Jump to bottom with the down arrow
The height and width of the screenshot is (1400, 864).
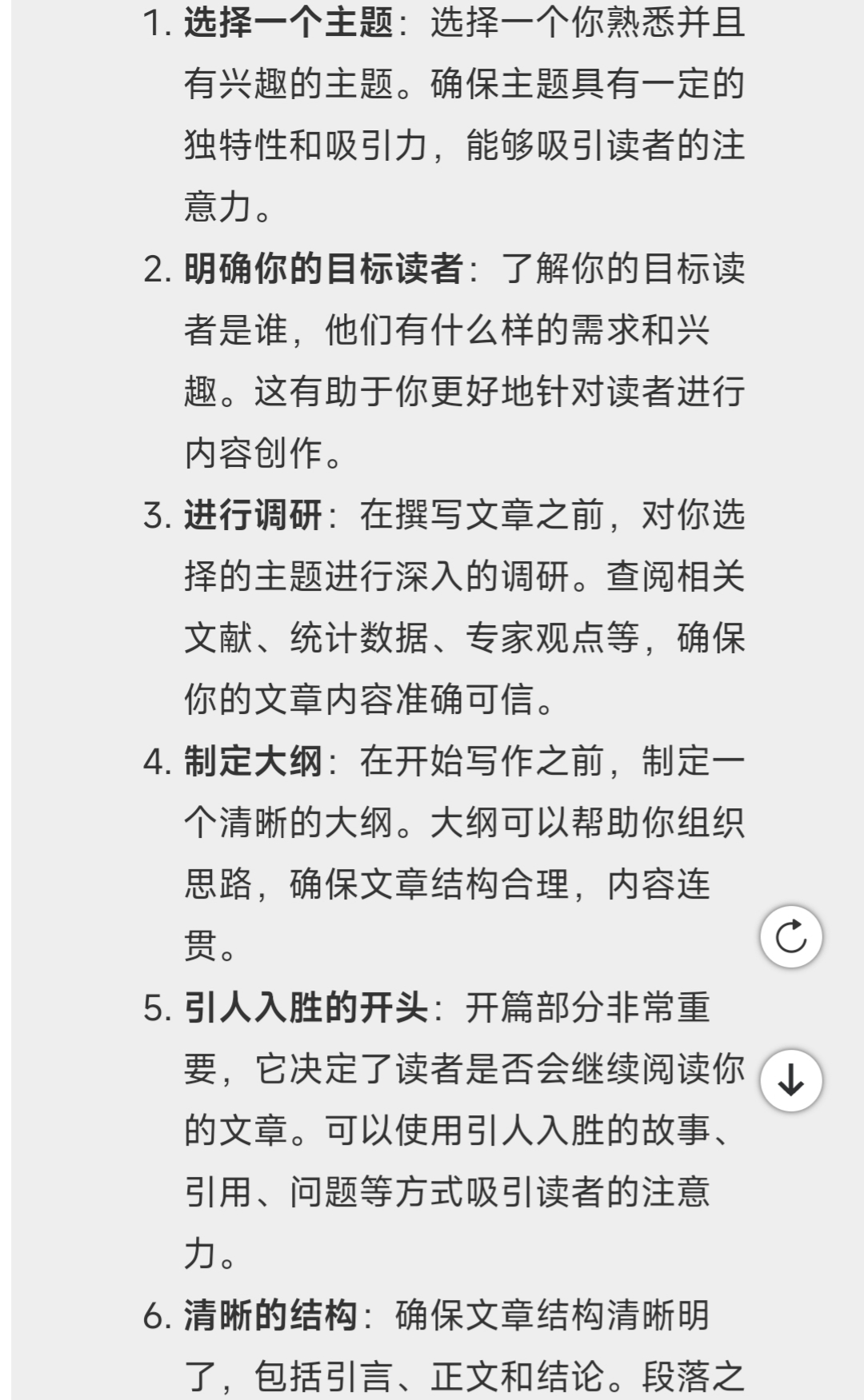[x=790, y=1080]
